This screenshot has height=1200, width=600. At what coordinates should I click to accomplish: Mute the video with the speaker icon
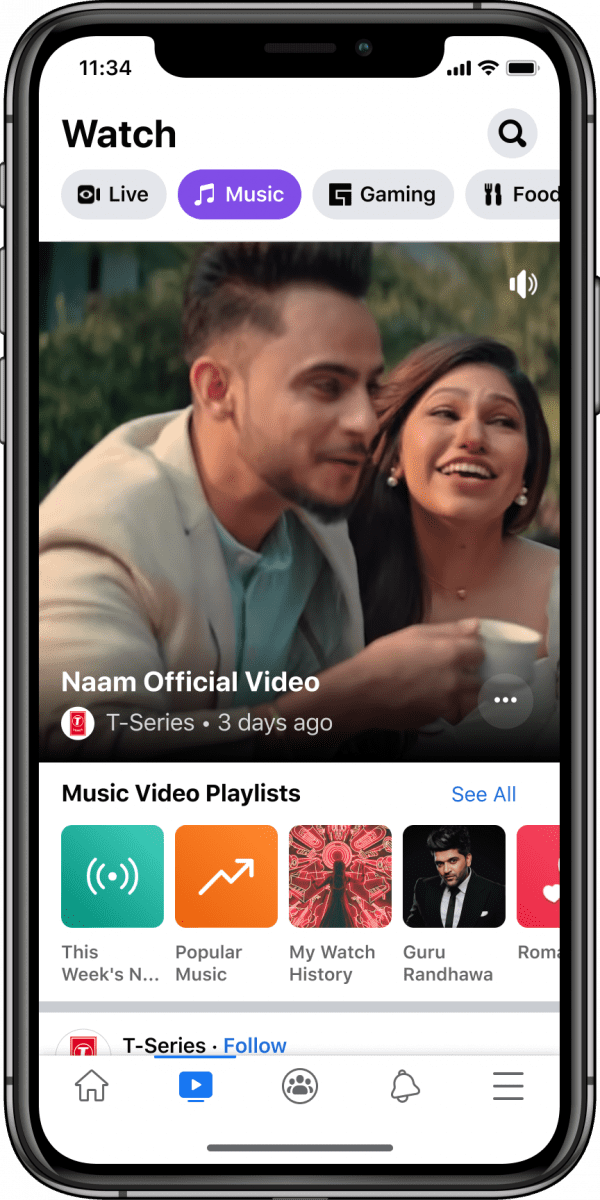522,284
